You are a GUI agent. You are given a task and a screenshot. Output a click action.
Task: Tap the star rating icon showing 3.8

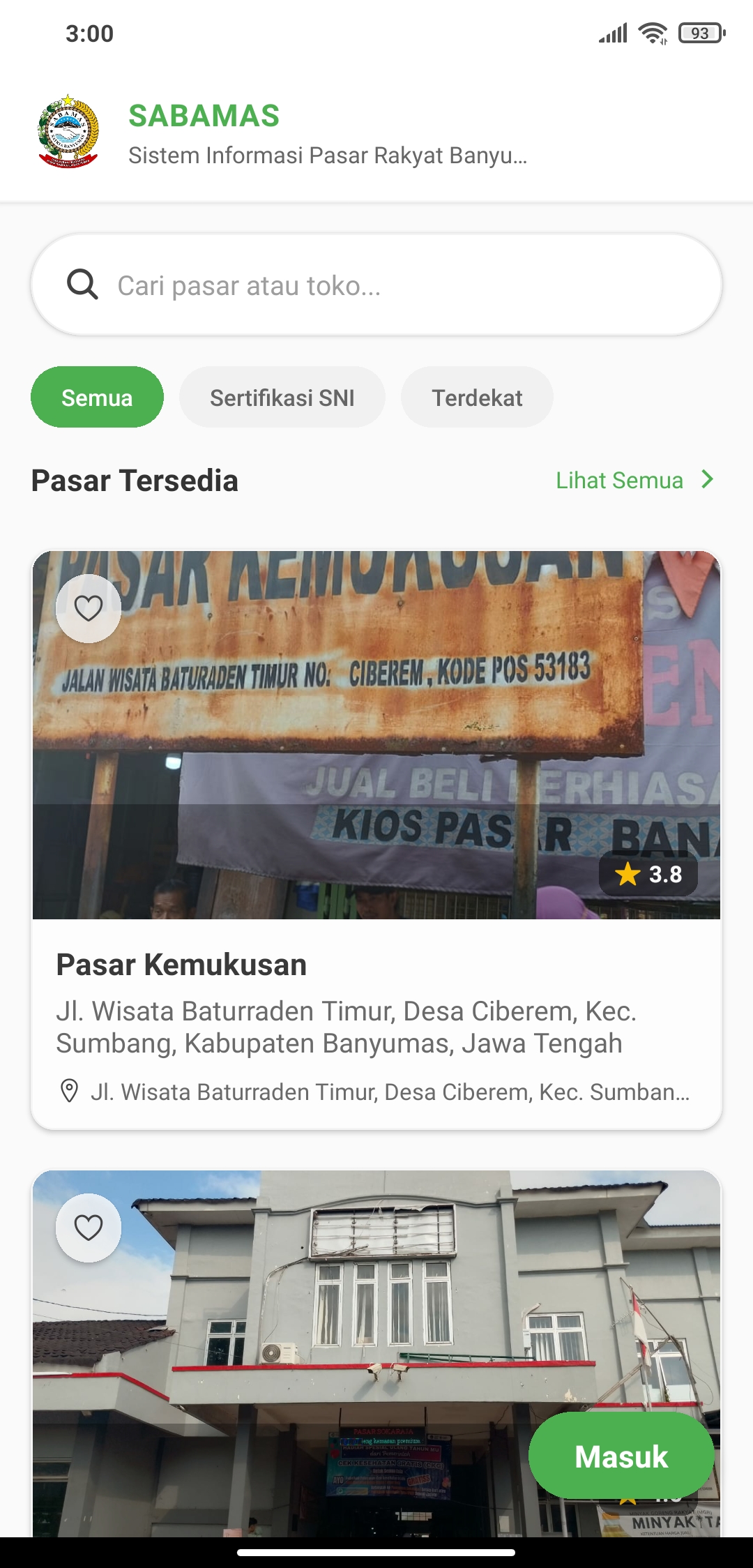[x=629, y=875]
